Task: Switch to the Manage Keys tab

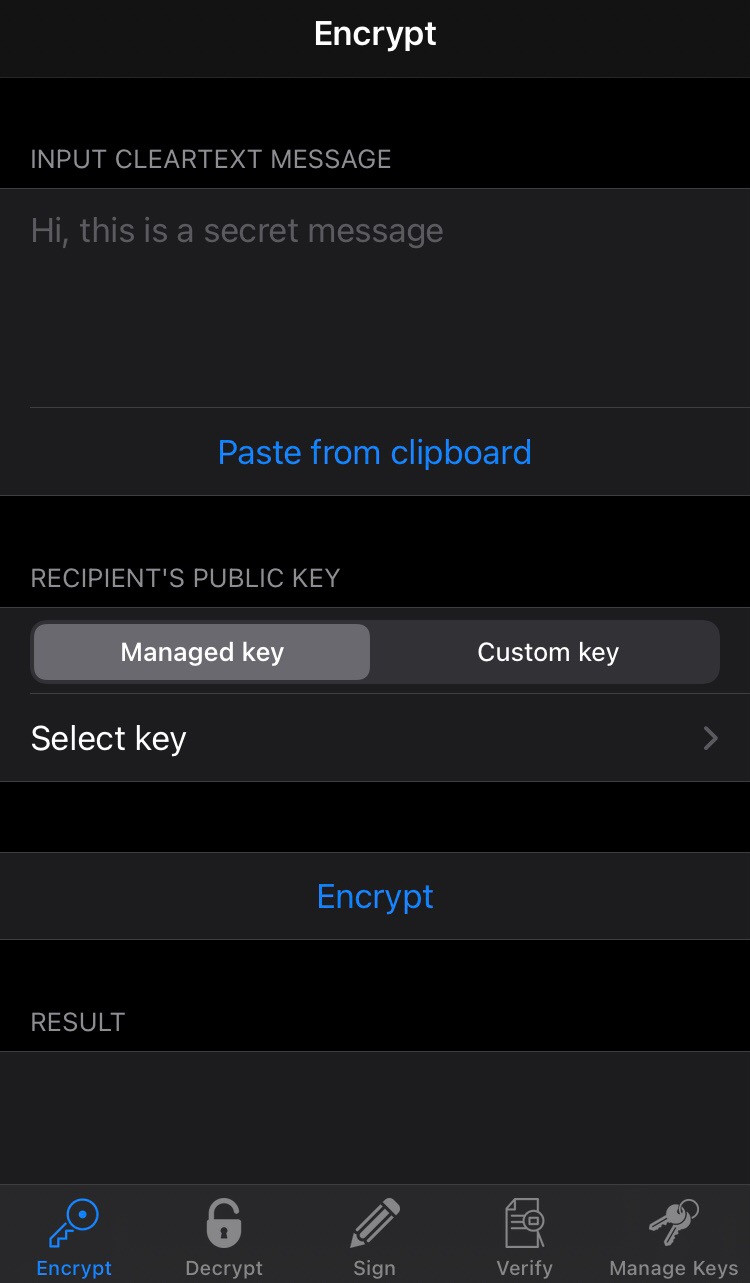Action: tap(673, 1236)
